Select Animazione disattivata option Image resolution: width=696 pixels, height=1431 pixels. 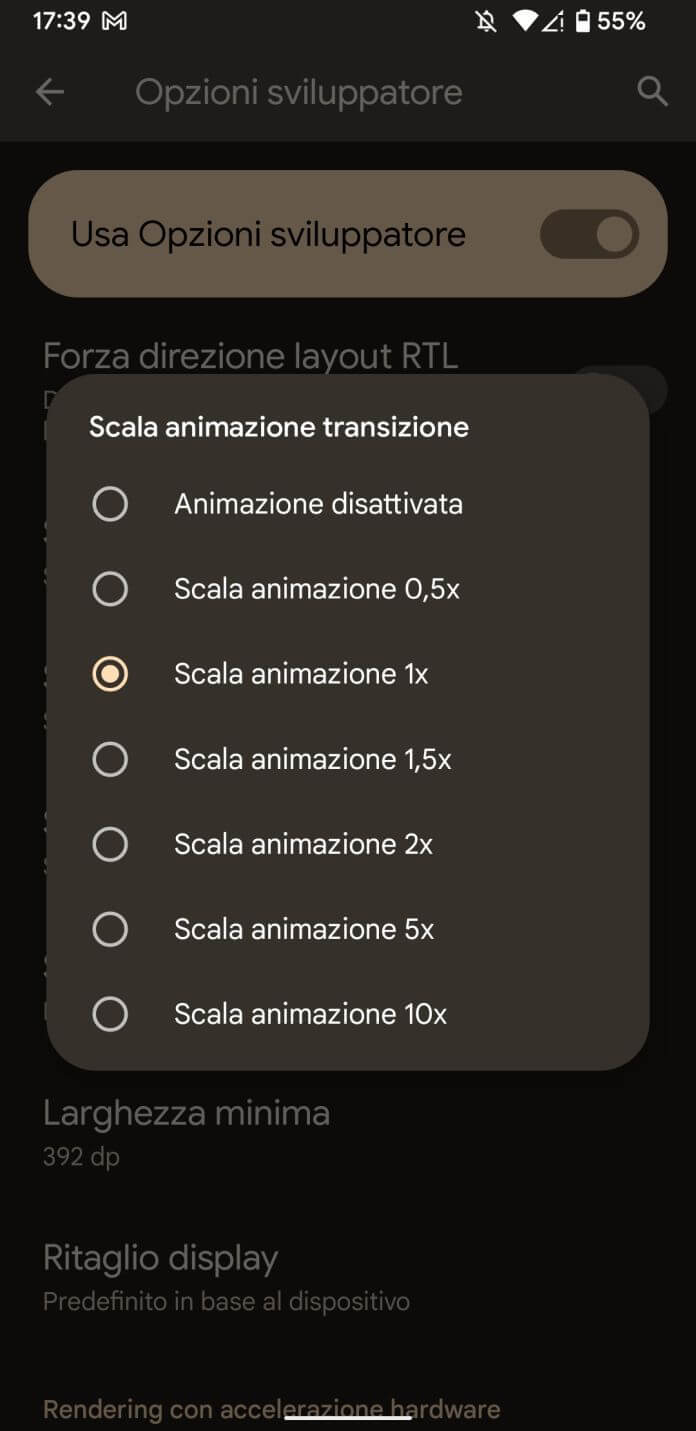tap(347, 504)
